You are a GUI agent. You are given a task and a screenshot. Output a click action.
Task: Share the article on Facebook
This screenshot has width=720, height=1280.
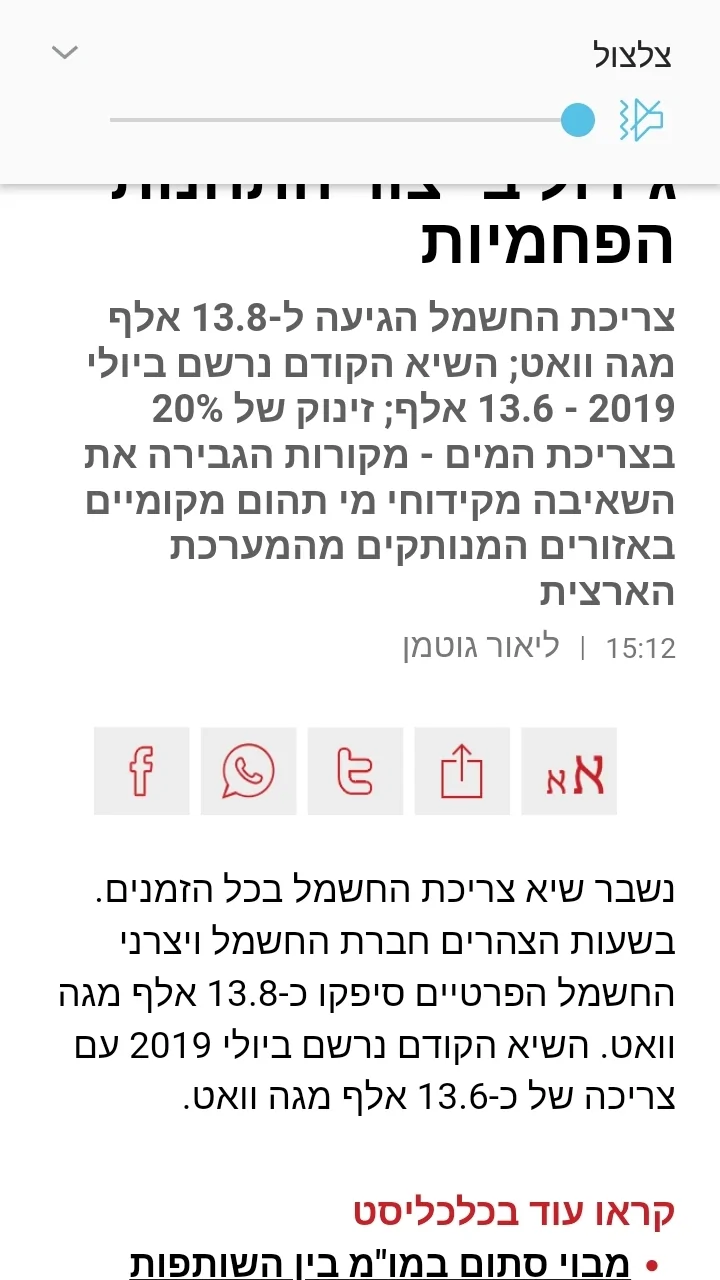click(x=141, y=771)
